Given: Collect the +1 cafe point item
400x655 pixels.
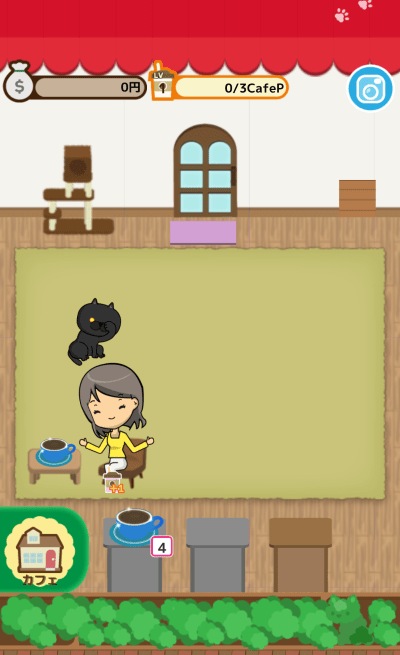Looking at the screenshot, I should coord(114,482).
